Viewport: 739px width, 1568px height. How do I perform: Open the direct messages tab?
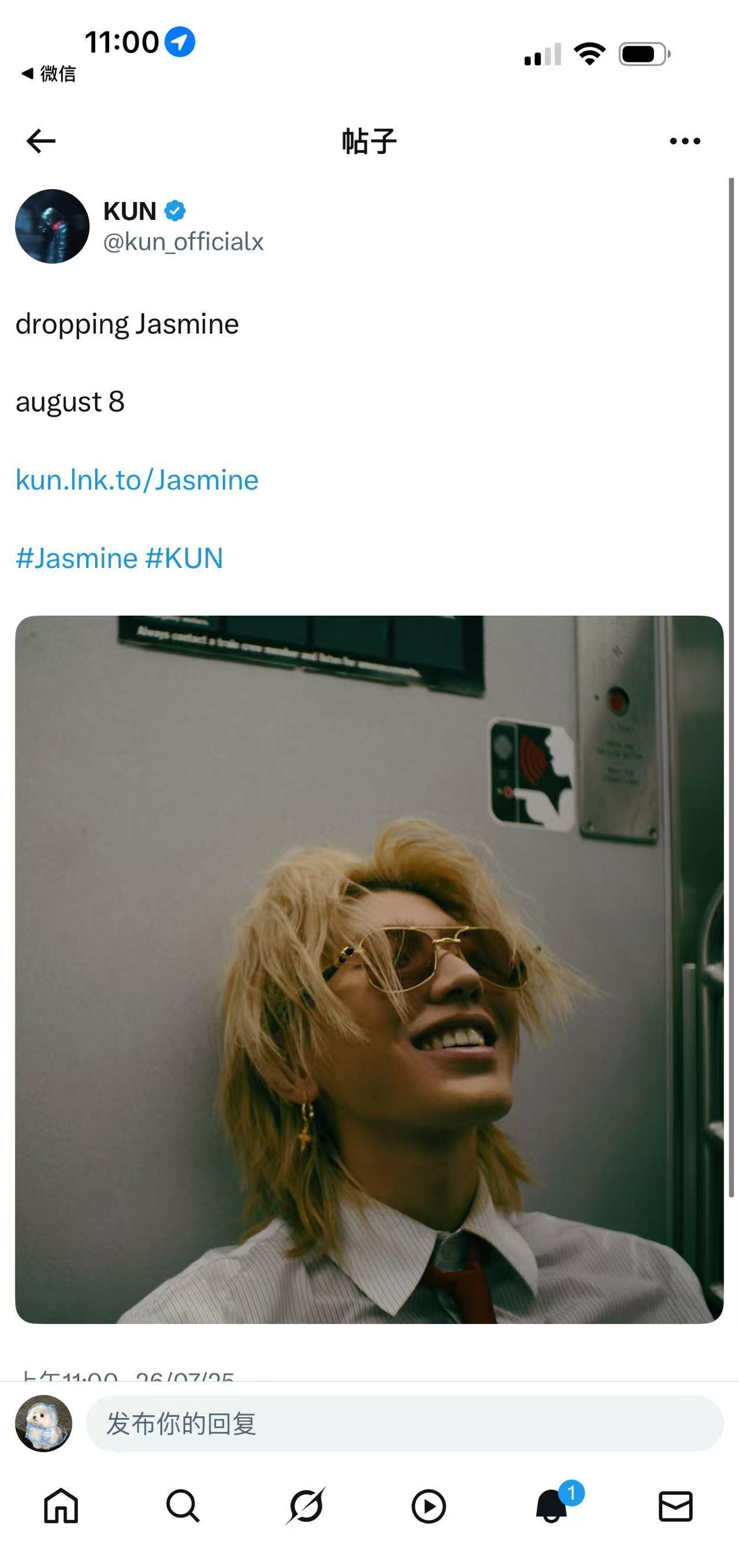(x=675, y=1506)
